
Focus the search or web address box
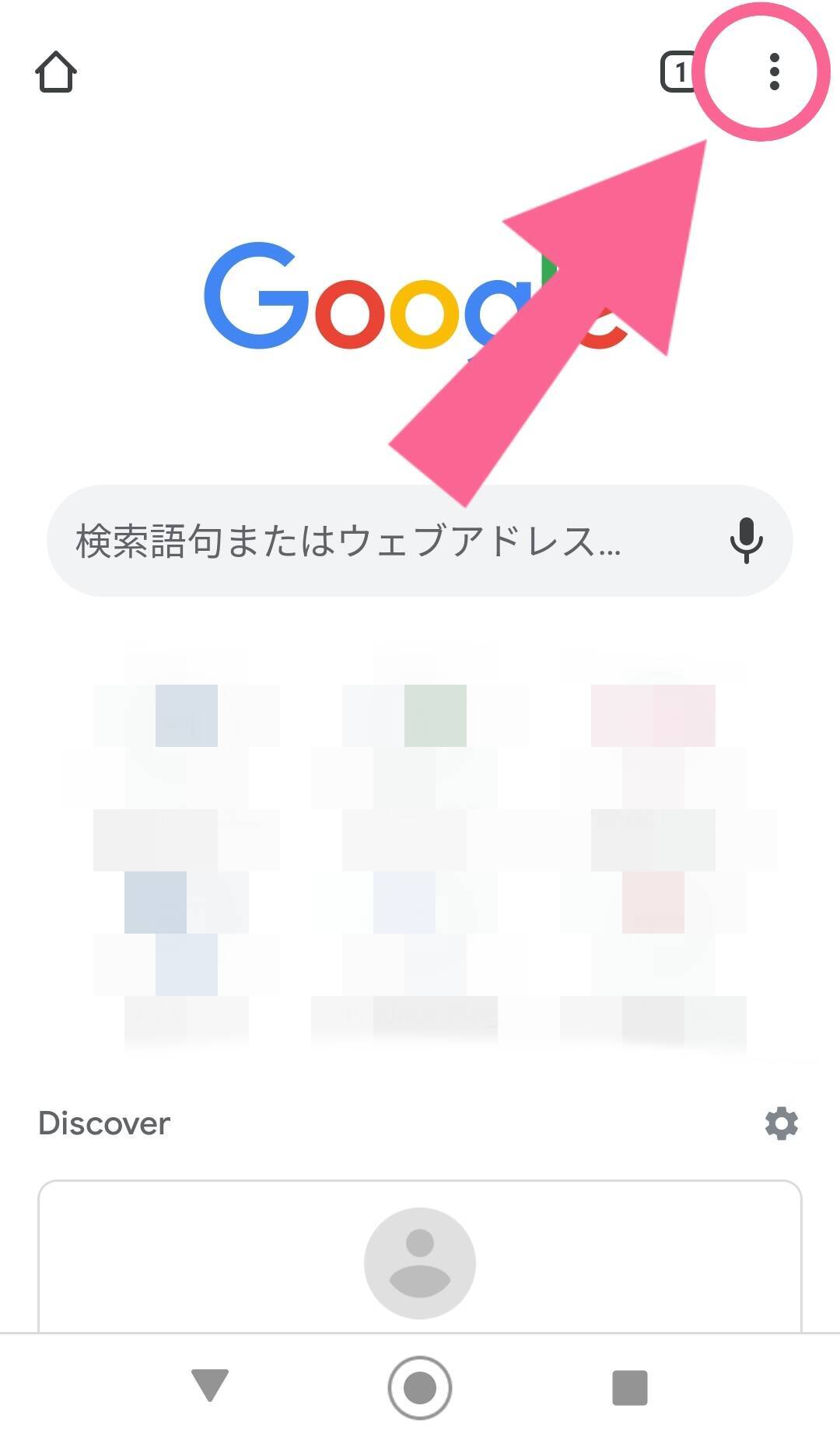[373, 541]
